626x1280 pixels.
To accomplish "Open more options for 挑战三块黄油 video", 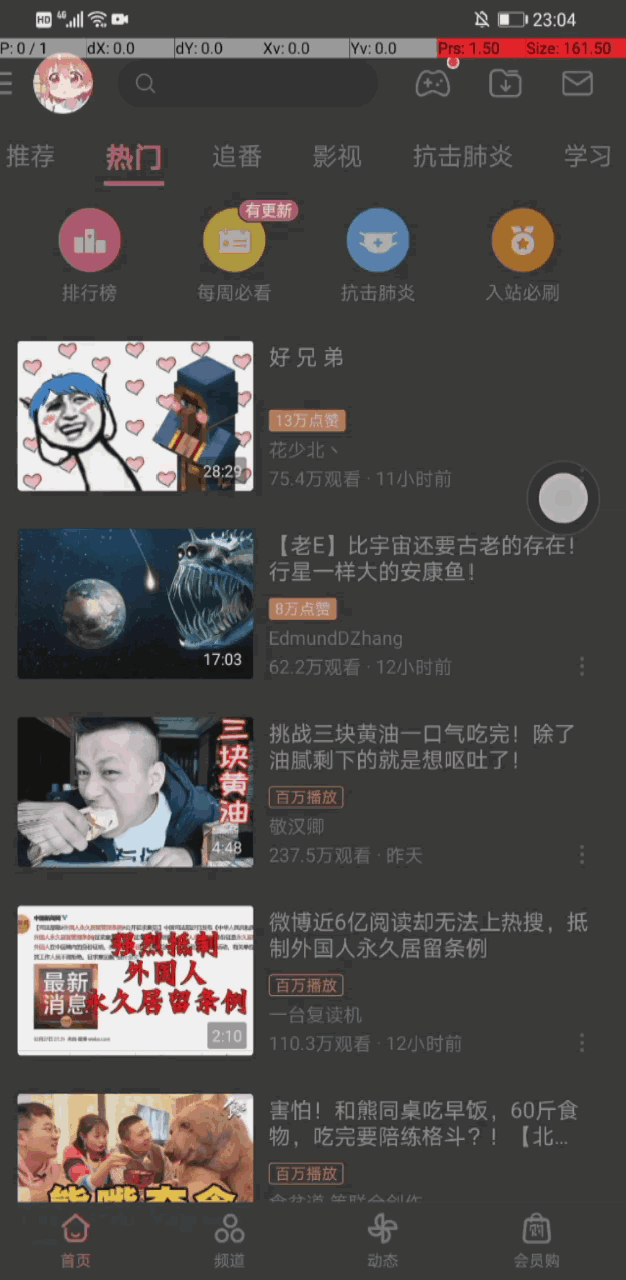I will pos(582,855).
